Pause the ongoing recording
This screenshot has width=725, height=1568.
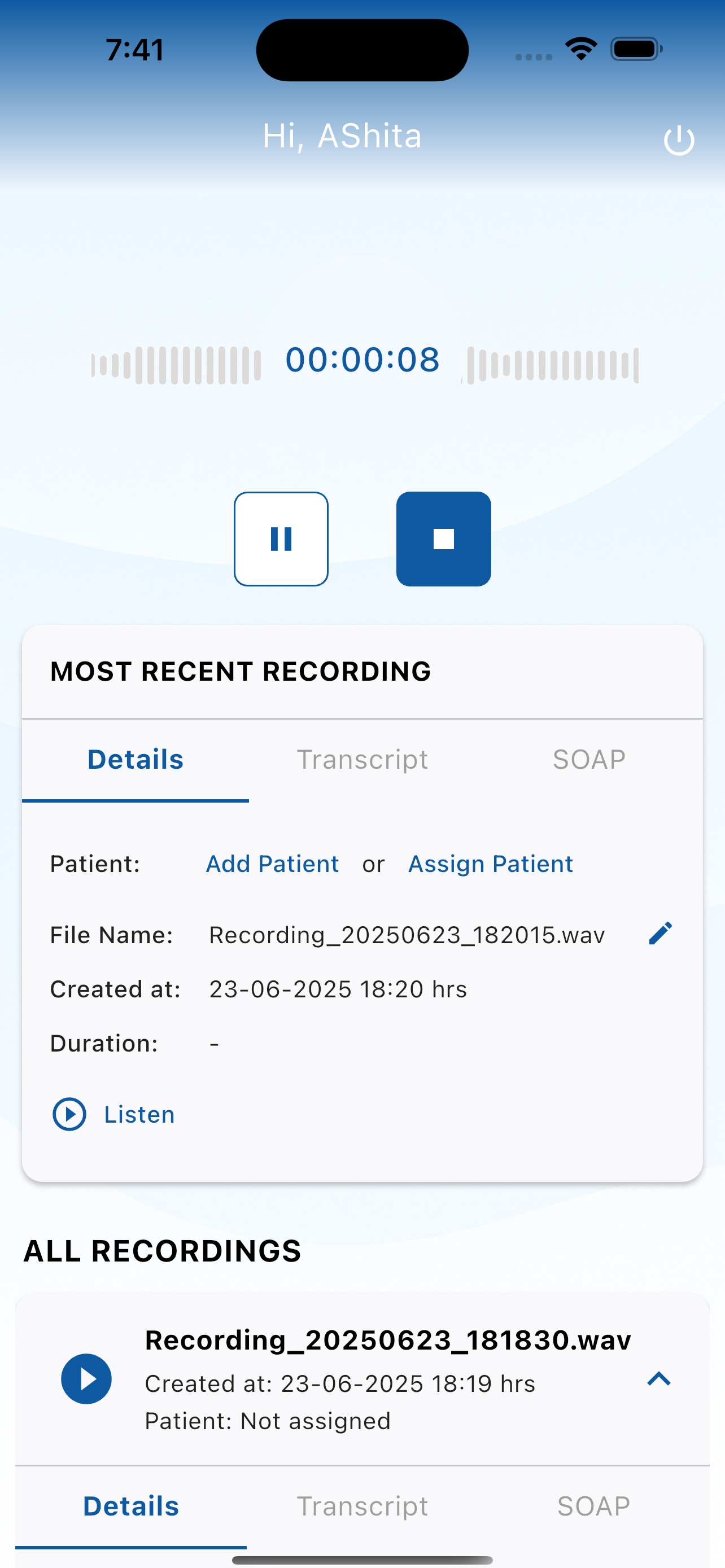(281, 539)
